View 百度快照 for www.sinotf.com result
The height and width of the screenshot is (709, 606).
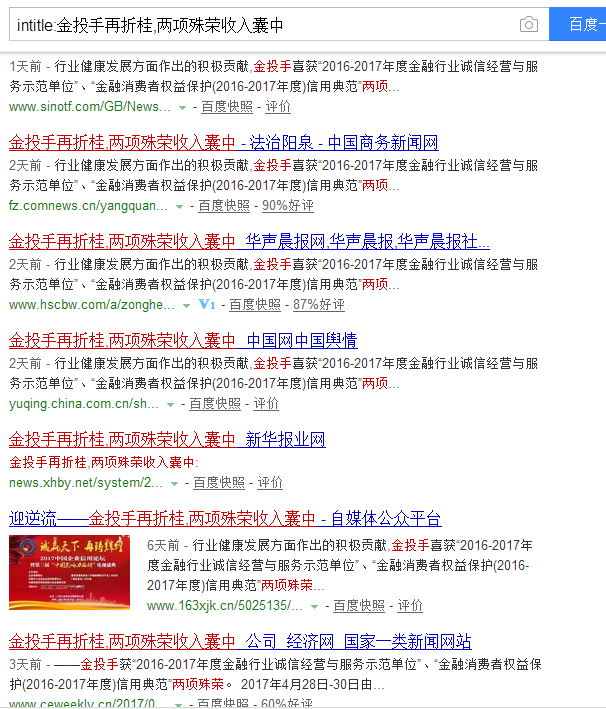click(x=227, y=106)
